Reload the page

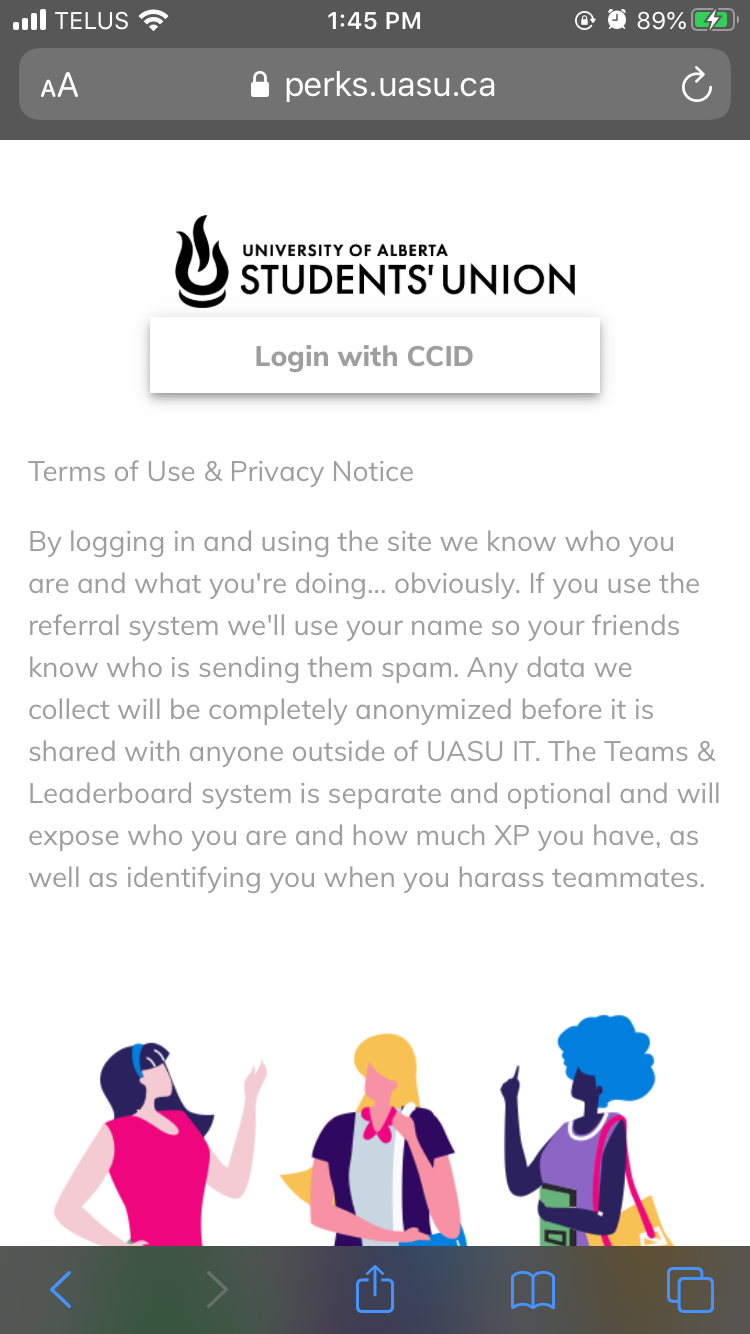pos(696,86)
